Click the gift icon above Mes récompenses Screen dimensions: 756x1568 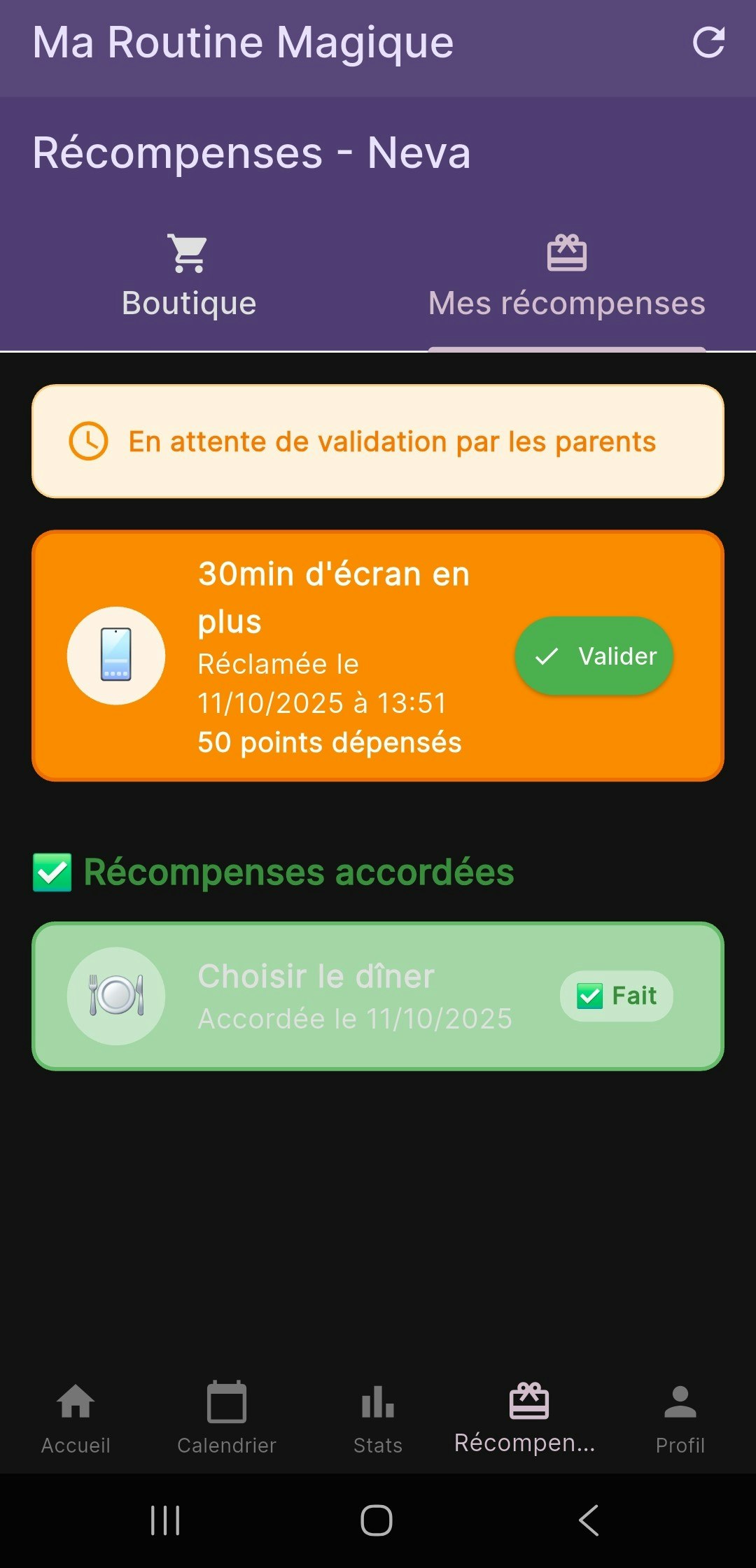[567, 253]
